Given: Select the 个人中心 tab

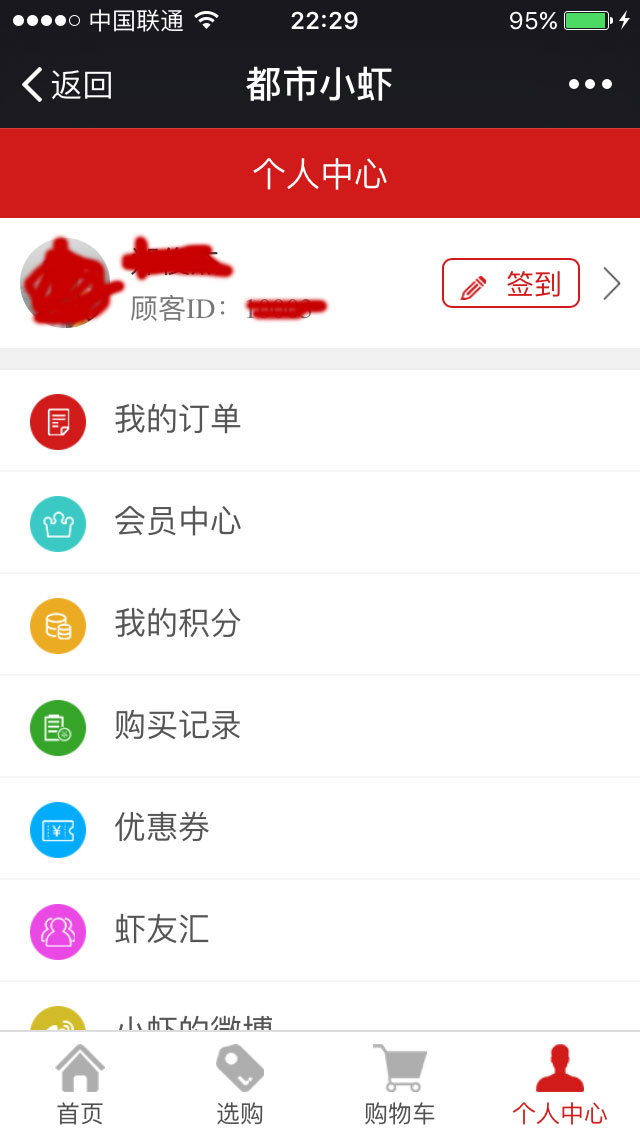Looking at the screenshot, I should pyautogui.click(x=560, y=1084).
